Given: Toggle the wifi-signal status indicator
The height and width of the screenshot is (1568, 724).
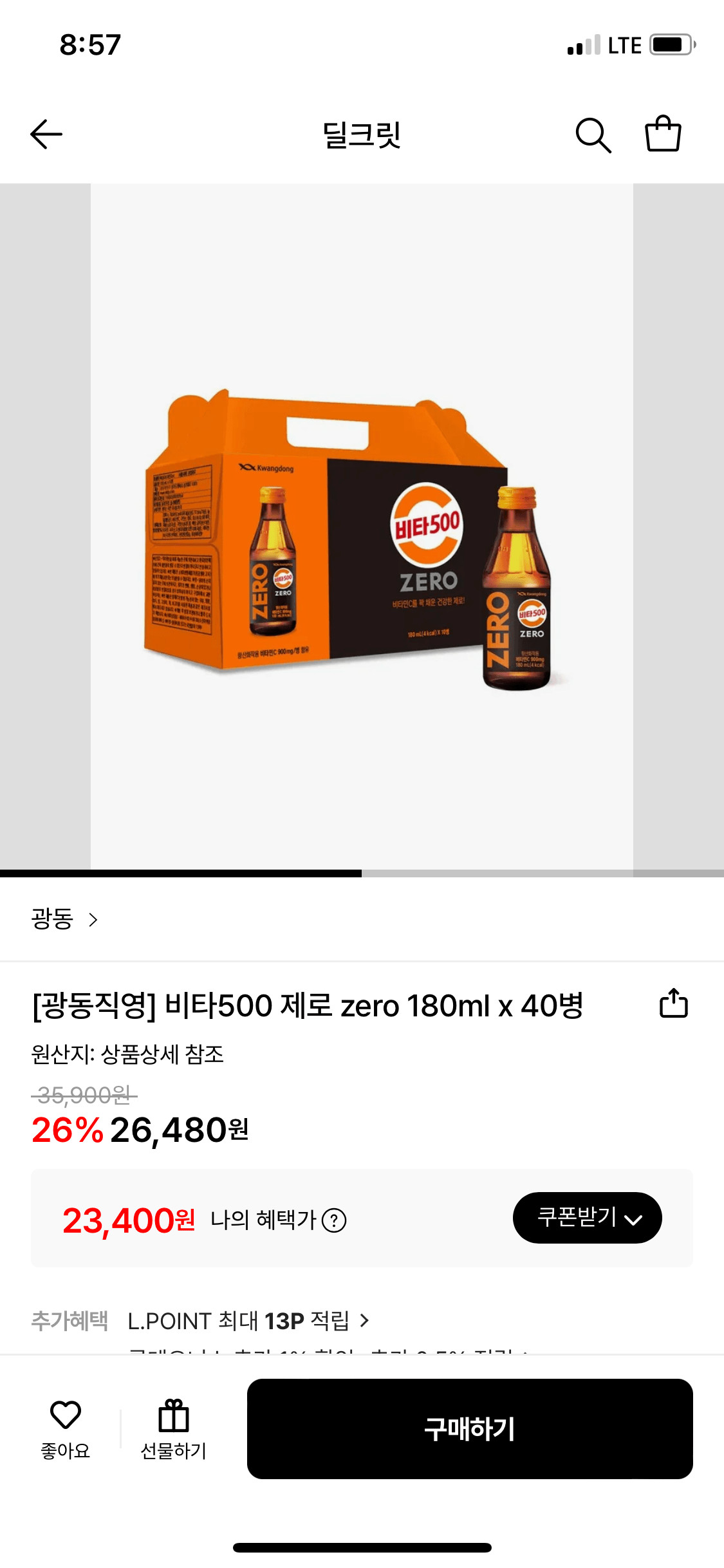Looking at the screenshot, I should (587, 44).
